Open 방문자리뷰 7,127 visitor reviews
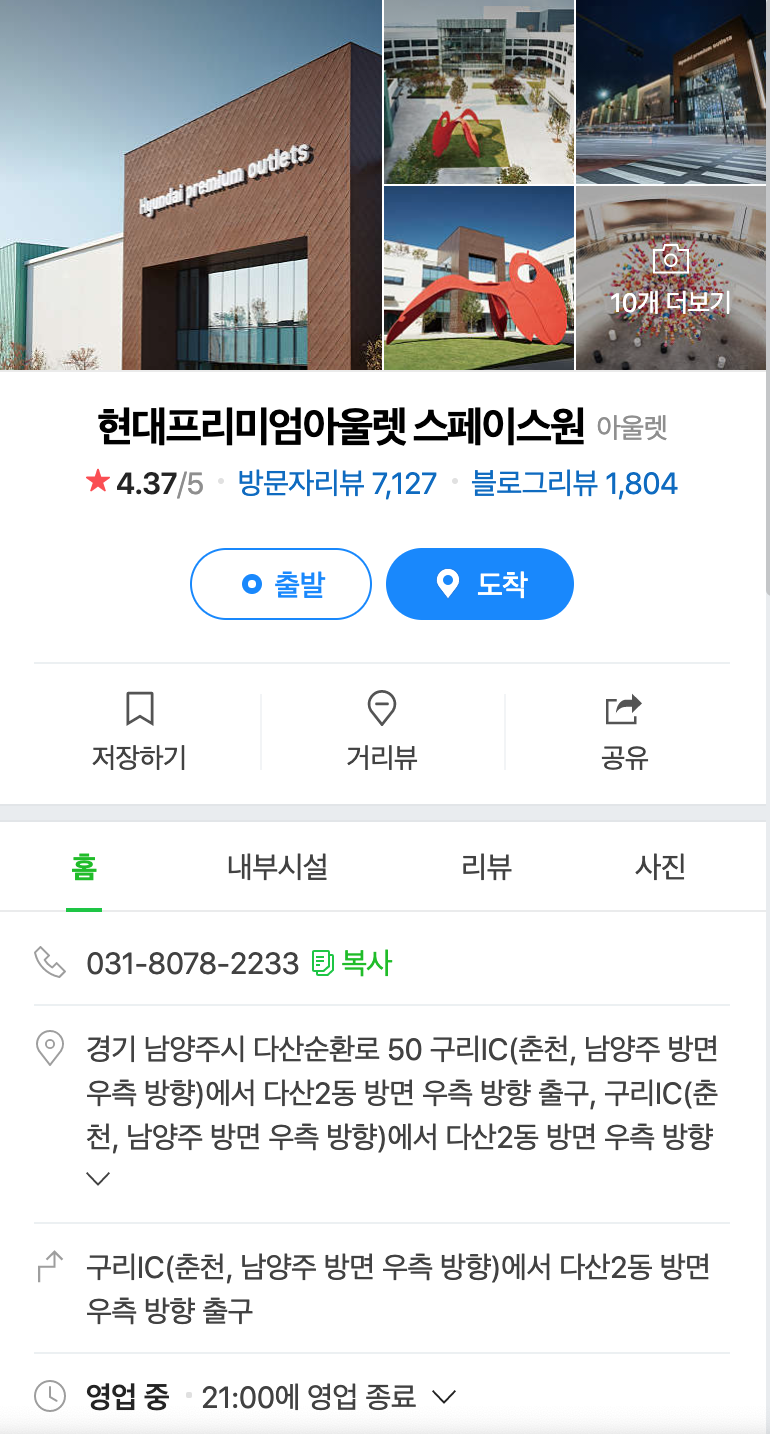 (337, 484)
